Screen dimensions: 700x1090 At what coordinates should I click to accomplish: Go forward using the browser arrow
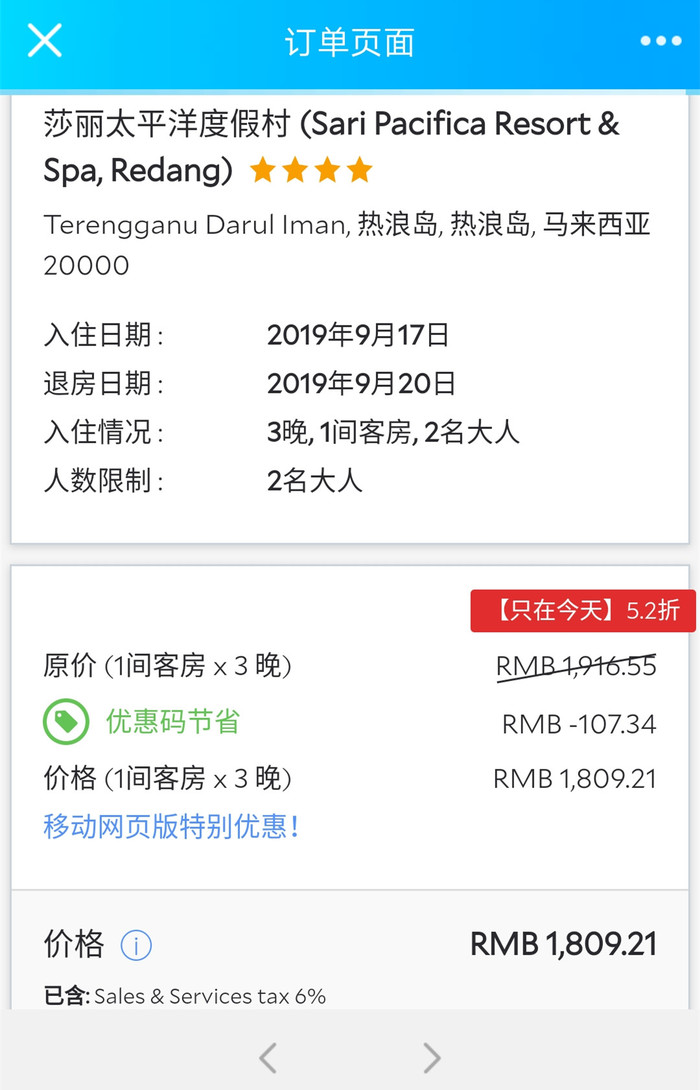click(x=431, y=1057)
